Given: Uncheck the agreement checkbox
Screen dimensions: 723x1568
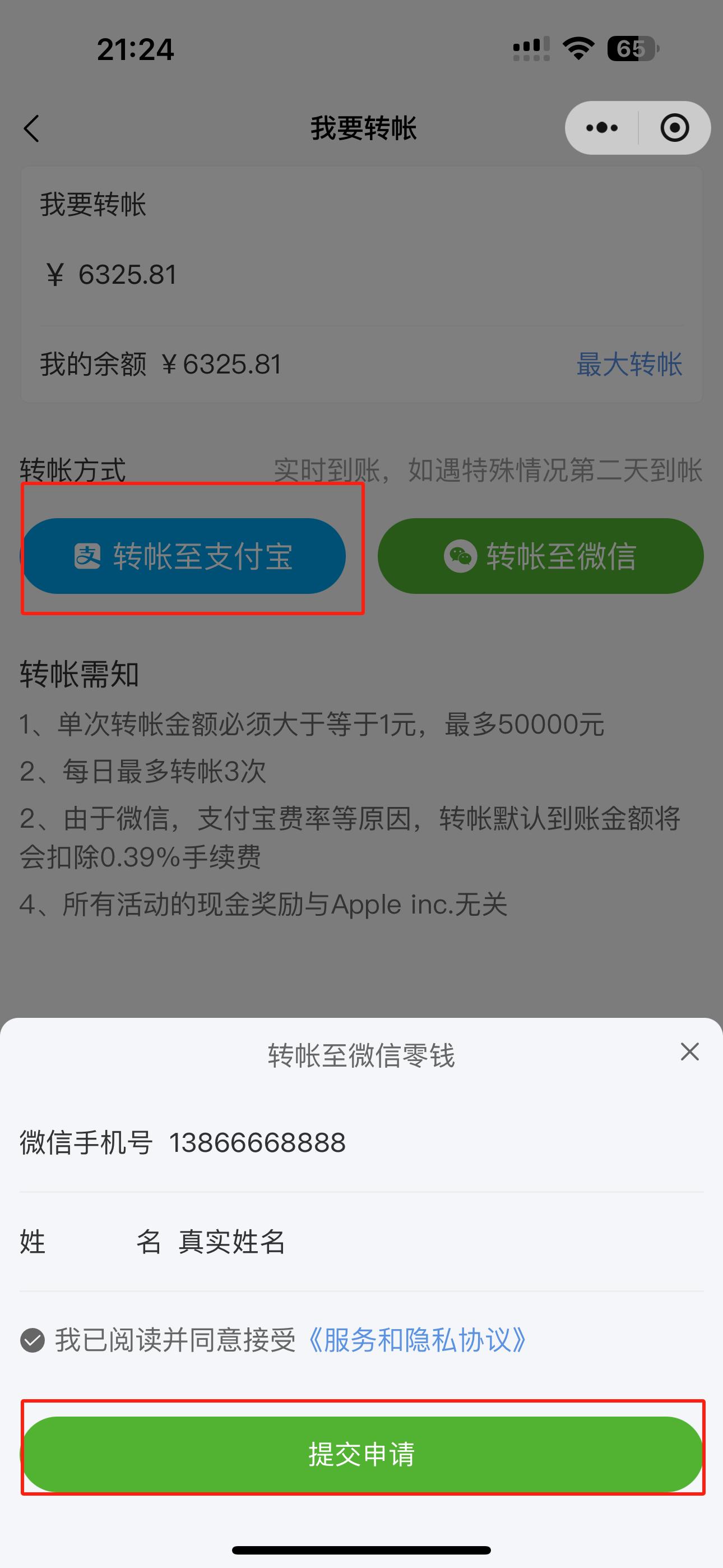Looking at the screenshot, I should pyautogui.click(x=33, y=1340).
